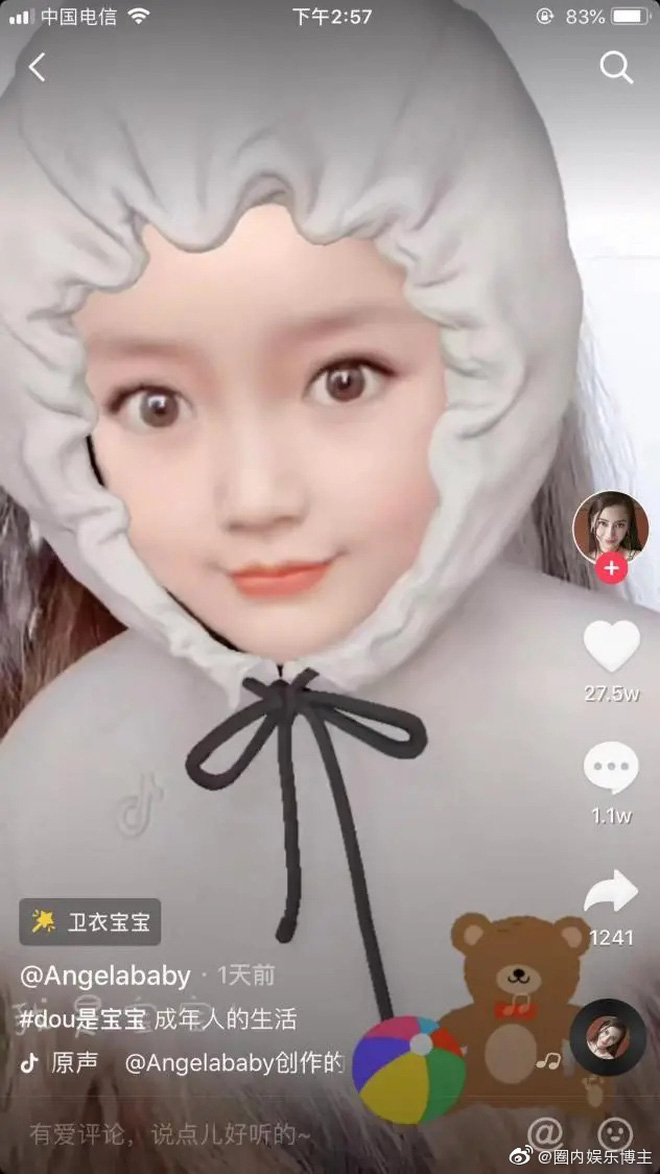Open the 卫衣宝宝 effect chip
The width and height of the screenshot is (660, 1174).
[x=90, y=922]
